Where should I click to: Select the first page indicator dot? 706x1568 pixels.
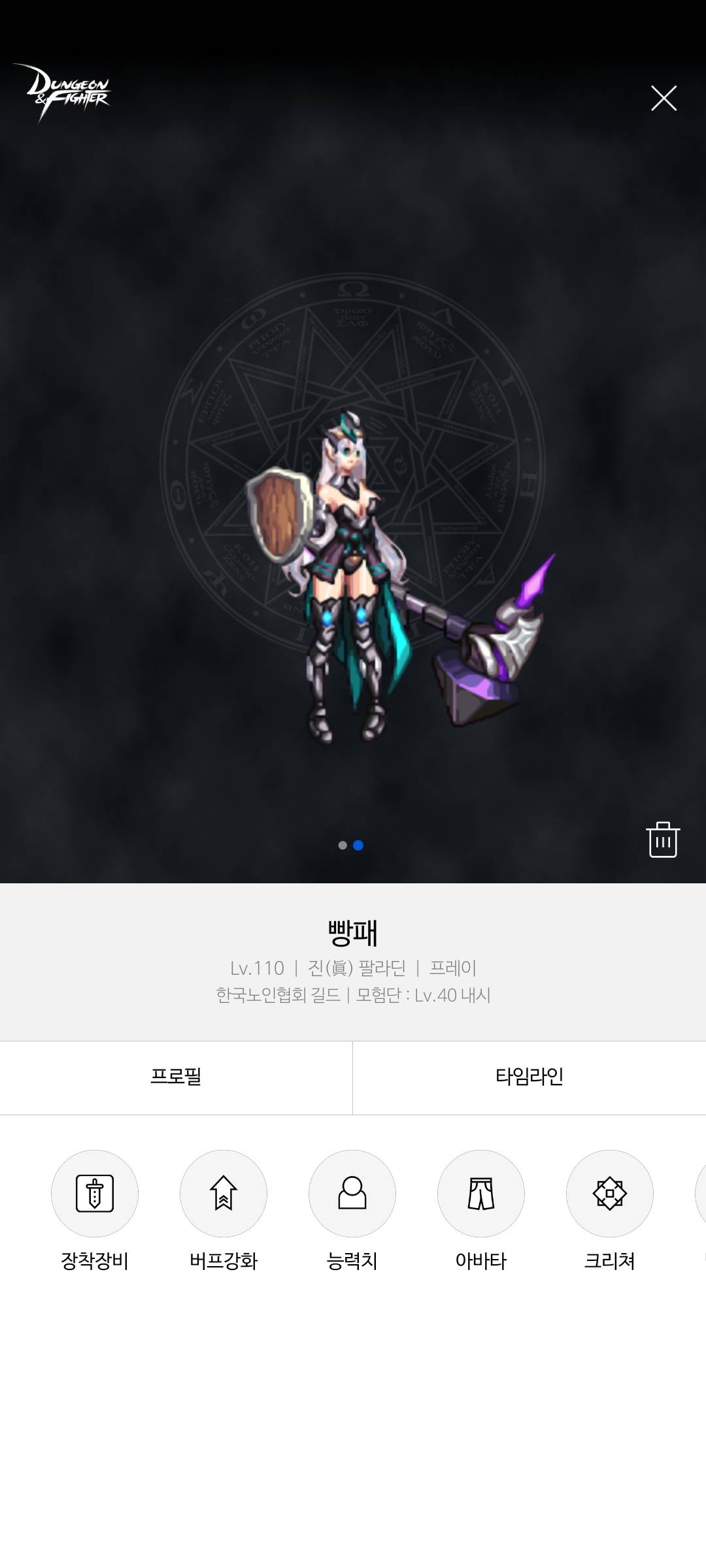343,845
